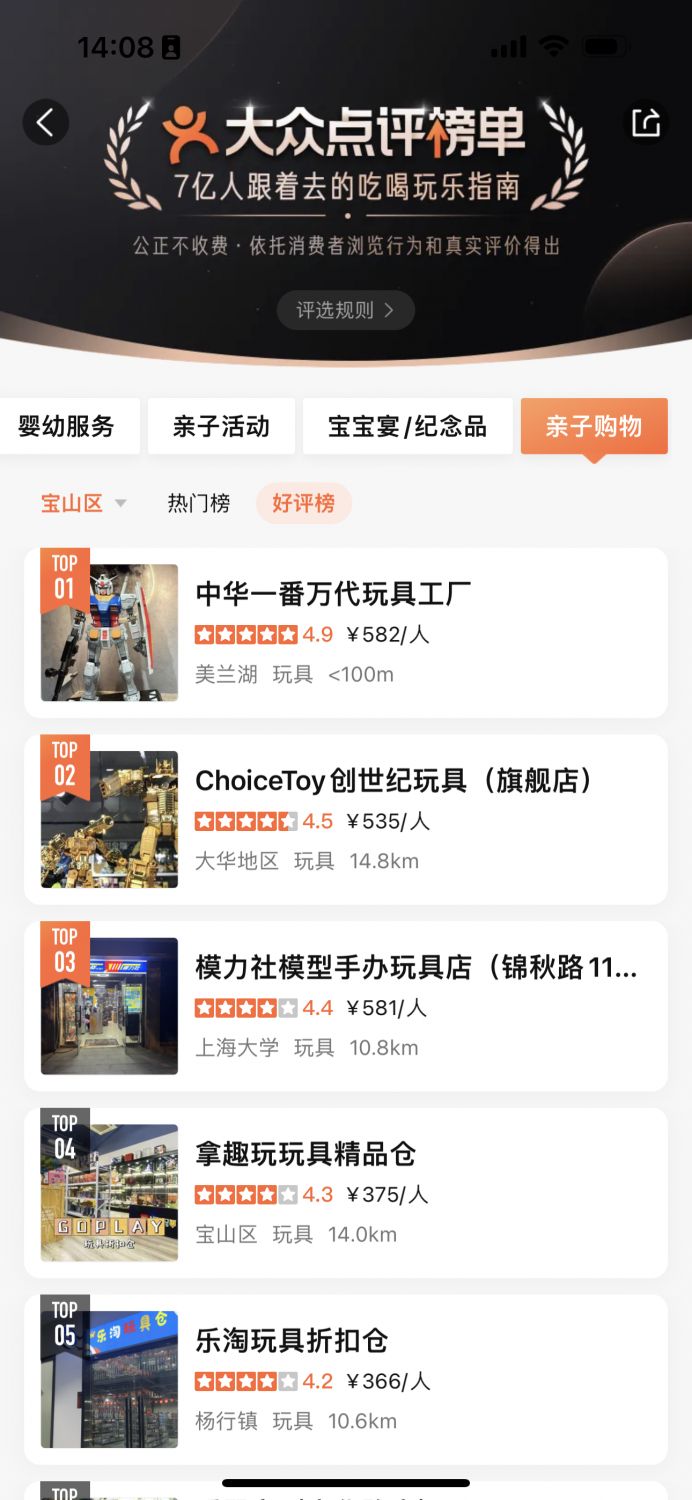Open 拿趣玩玩具精品仓 store card

pyautogui.click(x=346, y=1192)
